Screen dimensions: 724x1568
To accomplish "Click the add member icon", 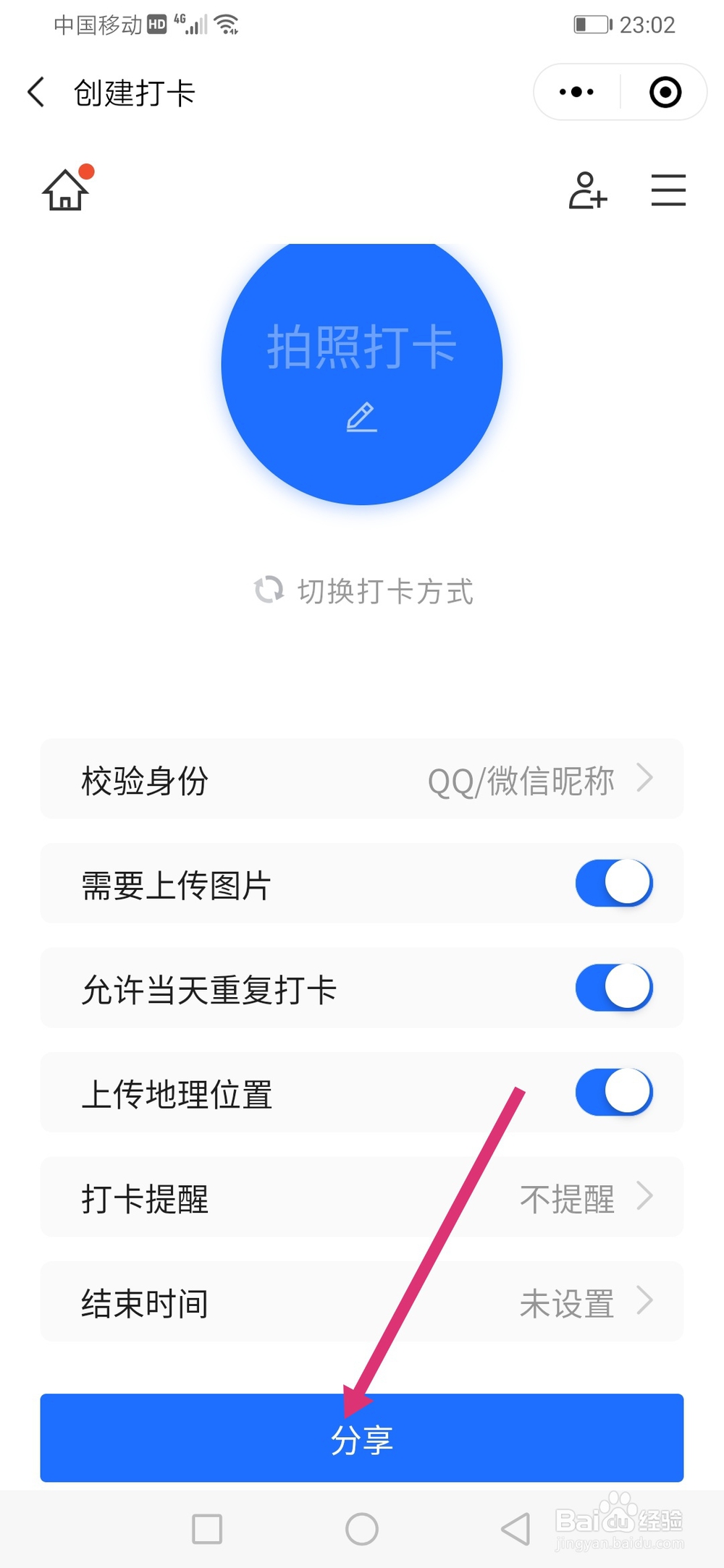I will coord(588,190).
